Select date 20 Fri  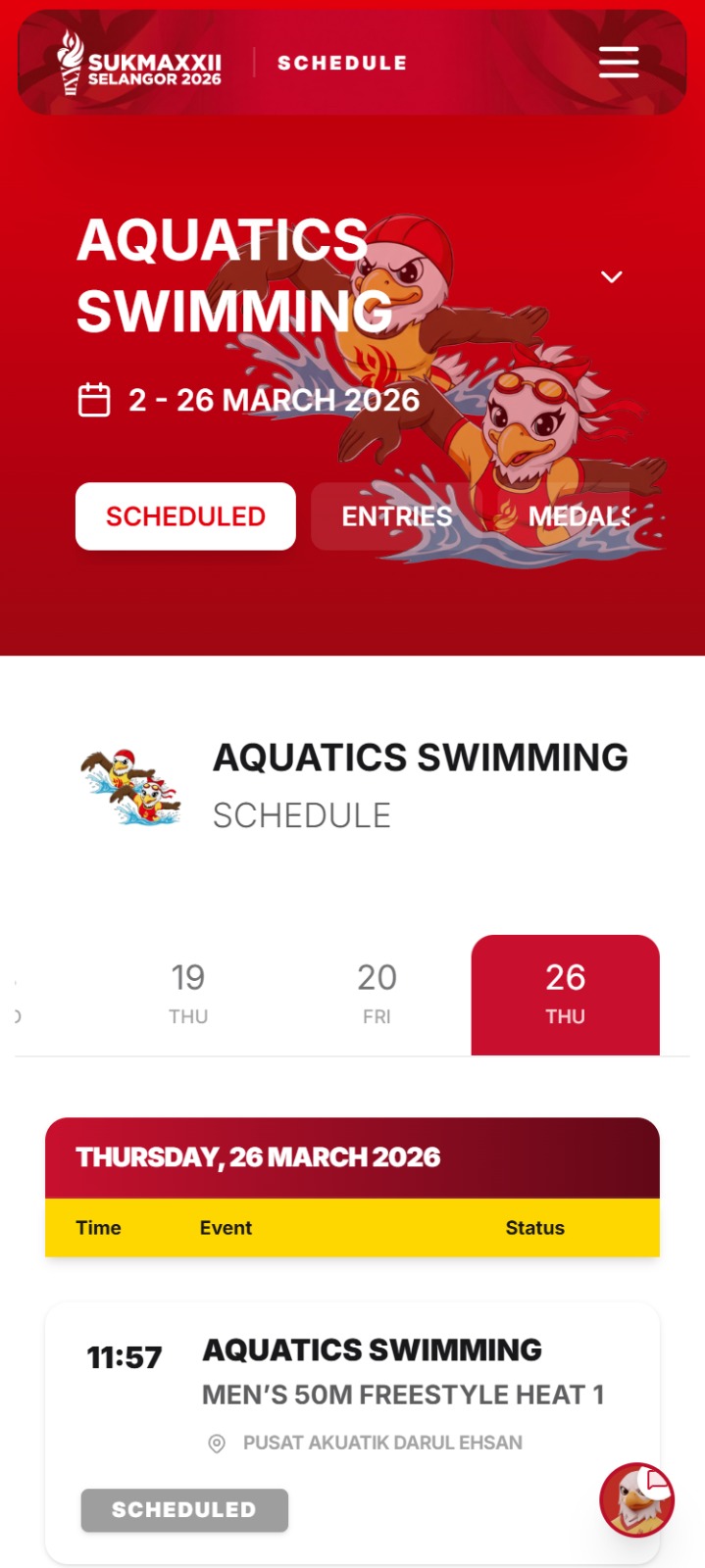[377, 994]
